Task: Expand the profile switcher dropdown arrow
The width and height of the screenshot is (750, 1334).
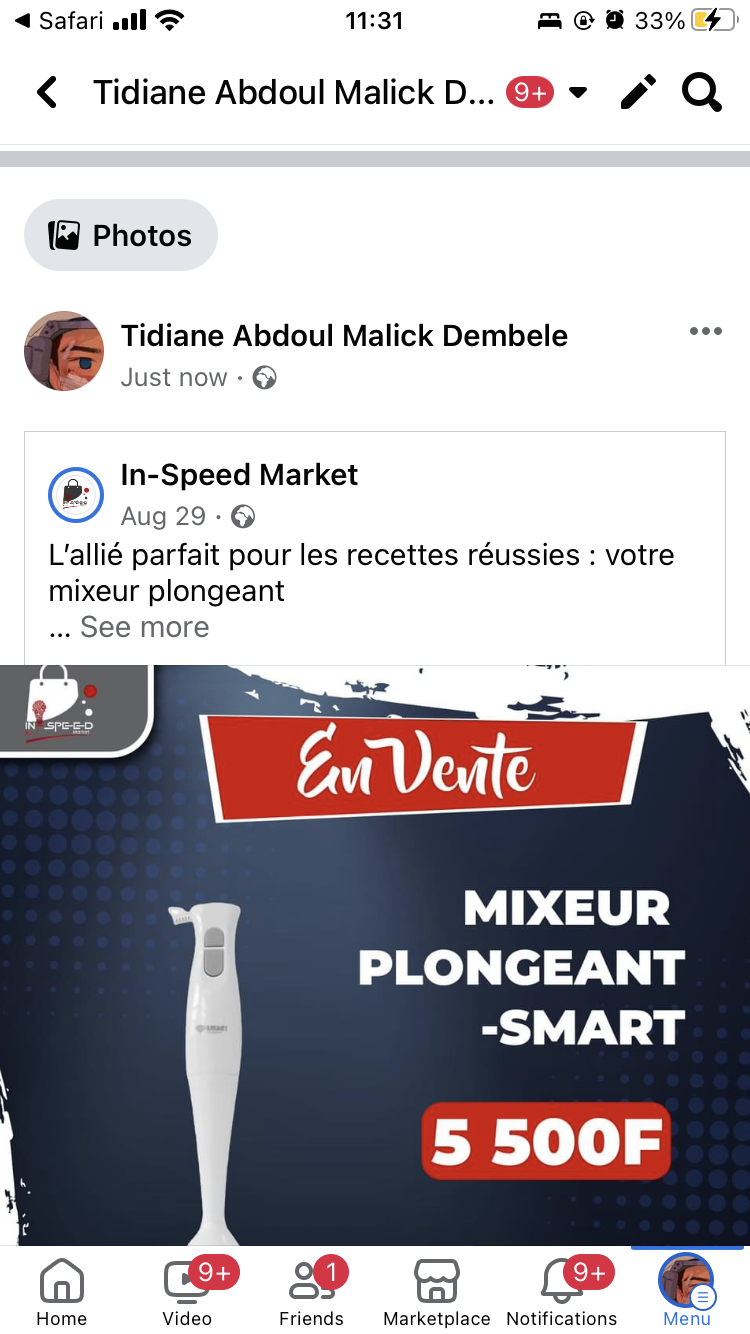Action: pyautogui.click(x=577, y=93)
